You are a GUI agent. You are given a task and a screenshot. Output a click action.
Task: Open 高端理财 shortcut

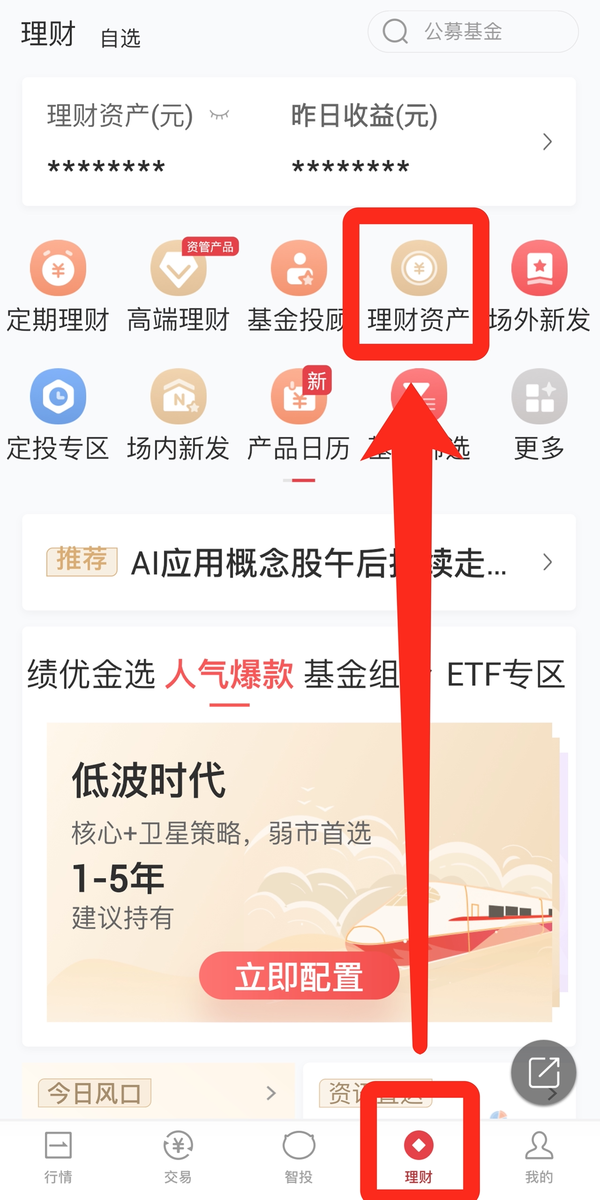coord(179,289)
